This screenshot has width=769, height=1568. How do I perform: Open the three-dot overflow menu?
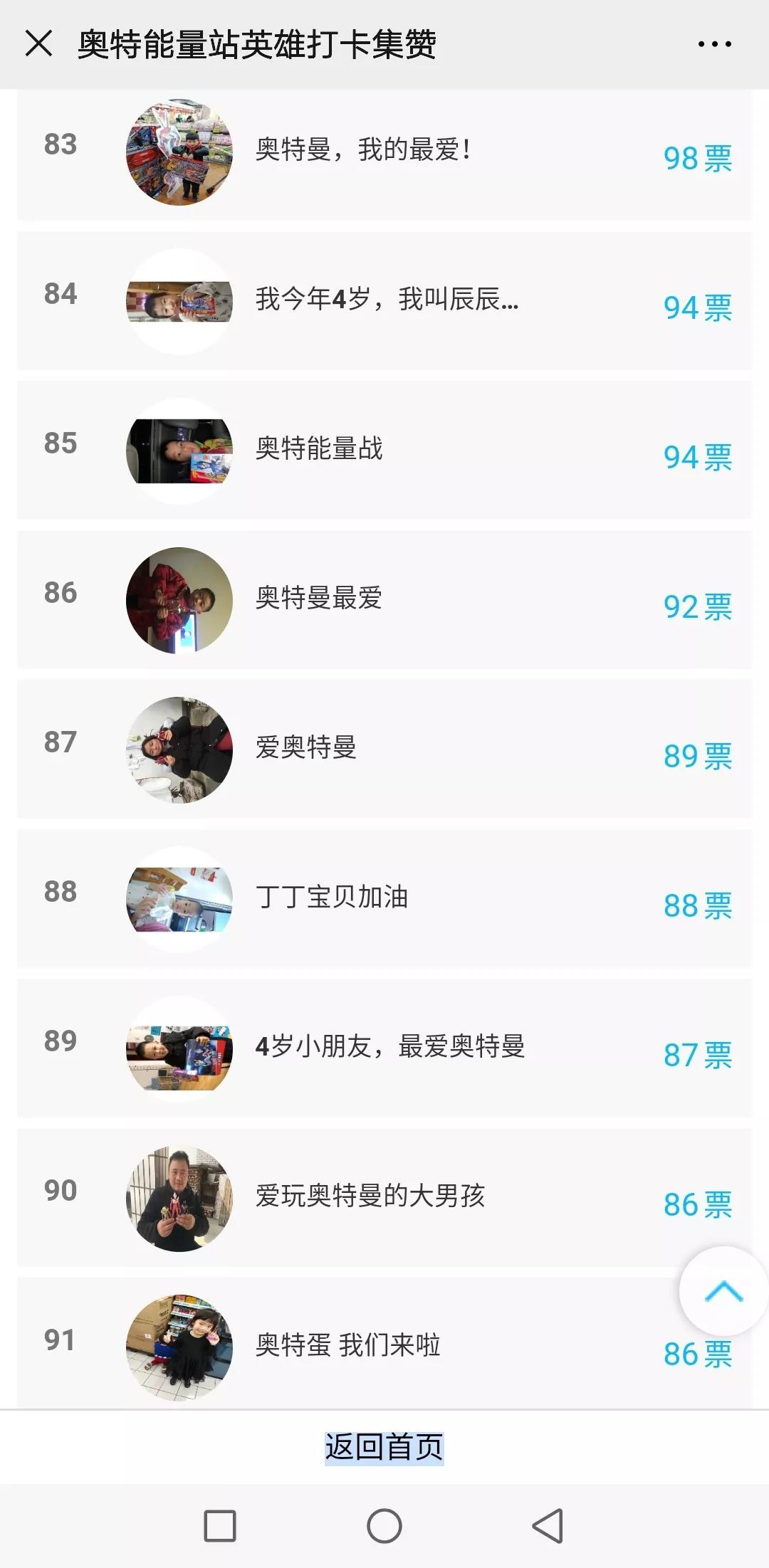(714, 44)
